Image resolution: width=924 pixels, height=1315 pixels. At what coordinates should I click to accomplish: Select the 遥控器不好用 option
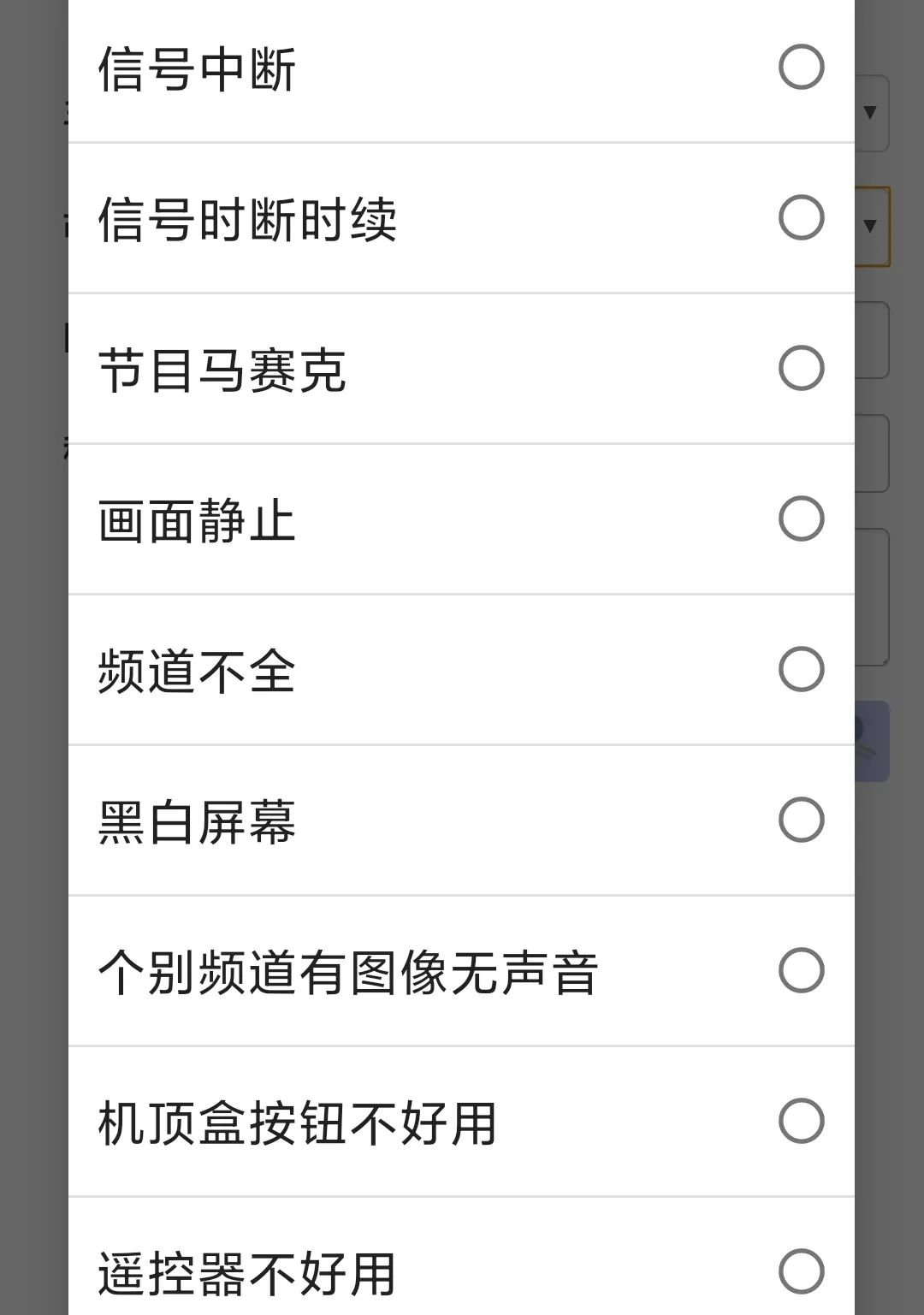click(x=801, y=1271)
